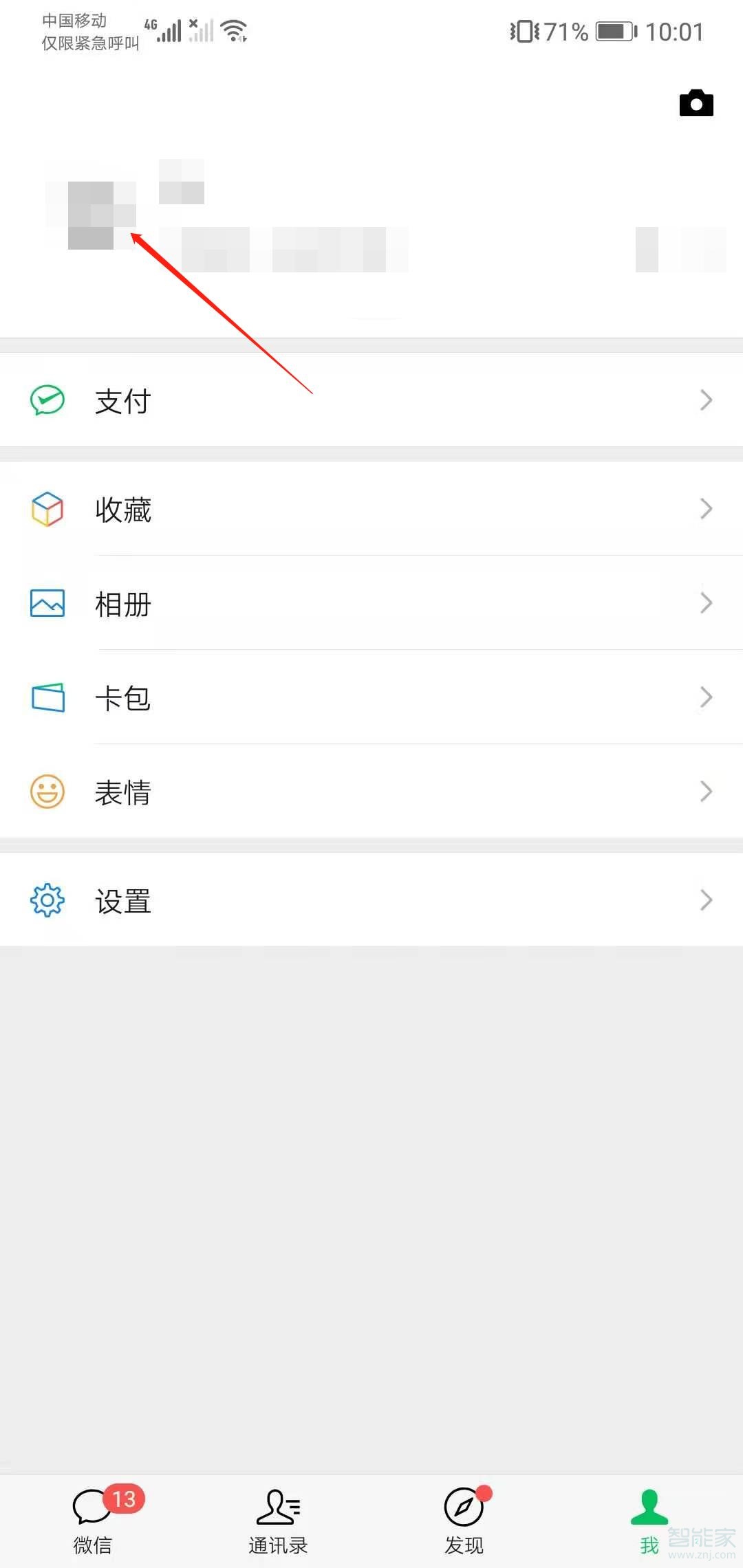
Task: Tap the camera icon at top right
Action: 696,103
